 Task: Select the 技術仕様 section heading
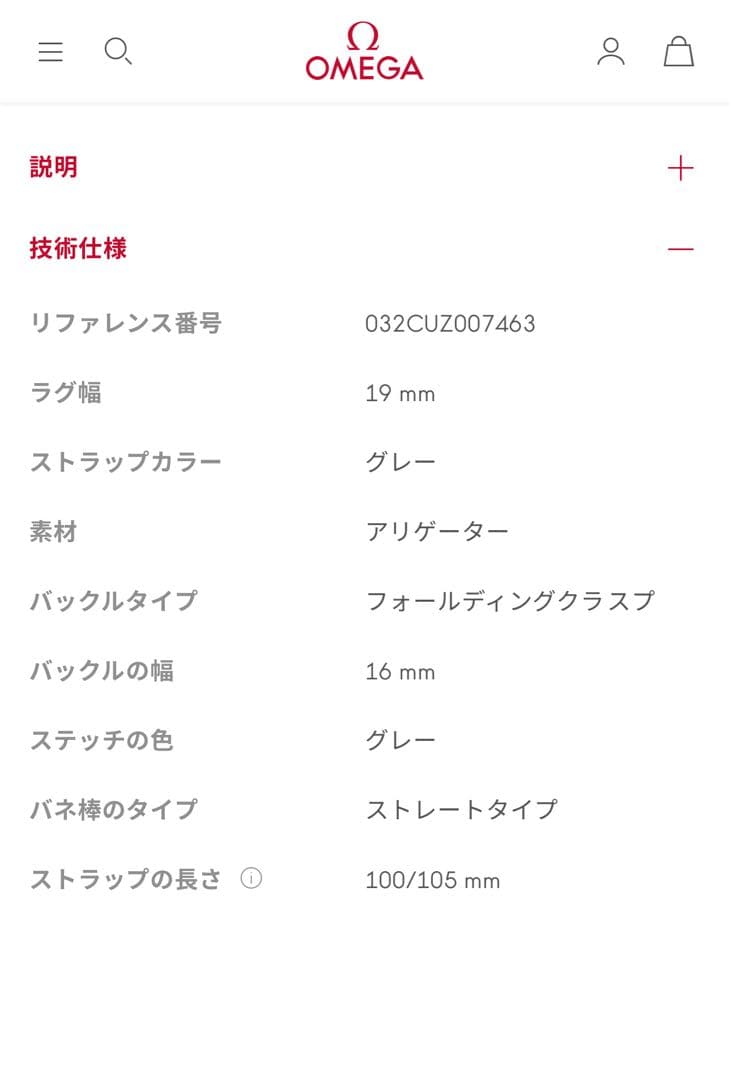77,247
